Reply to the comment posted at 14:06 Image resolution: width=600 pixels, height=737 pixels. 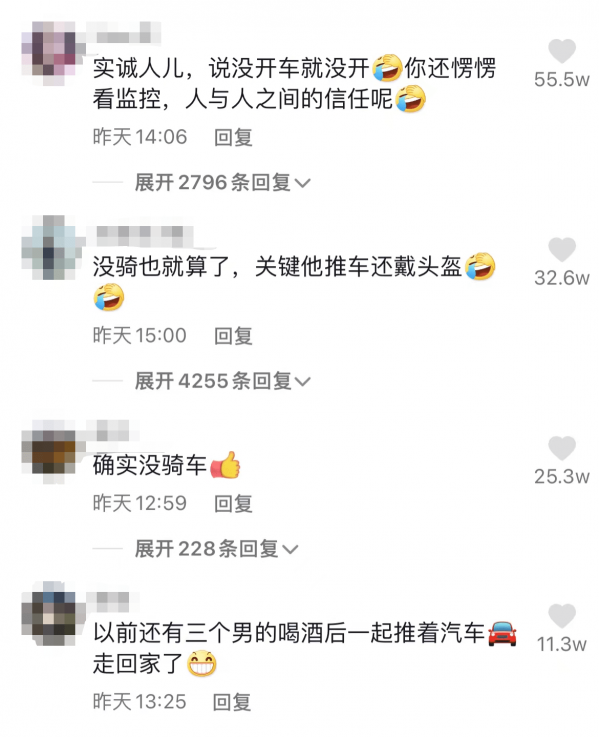click(234, 137)
